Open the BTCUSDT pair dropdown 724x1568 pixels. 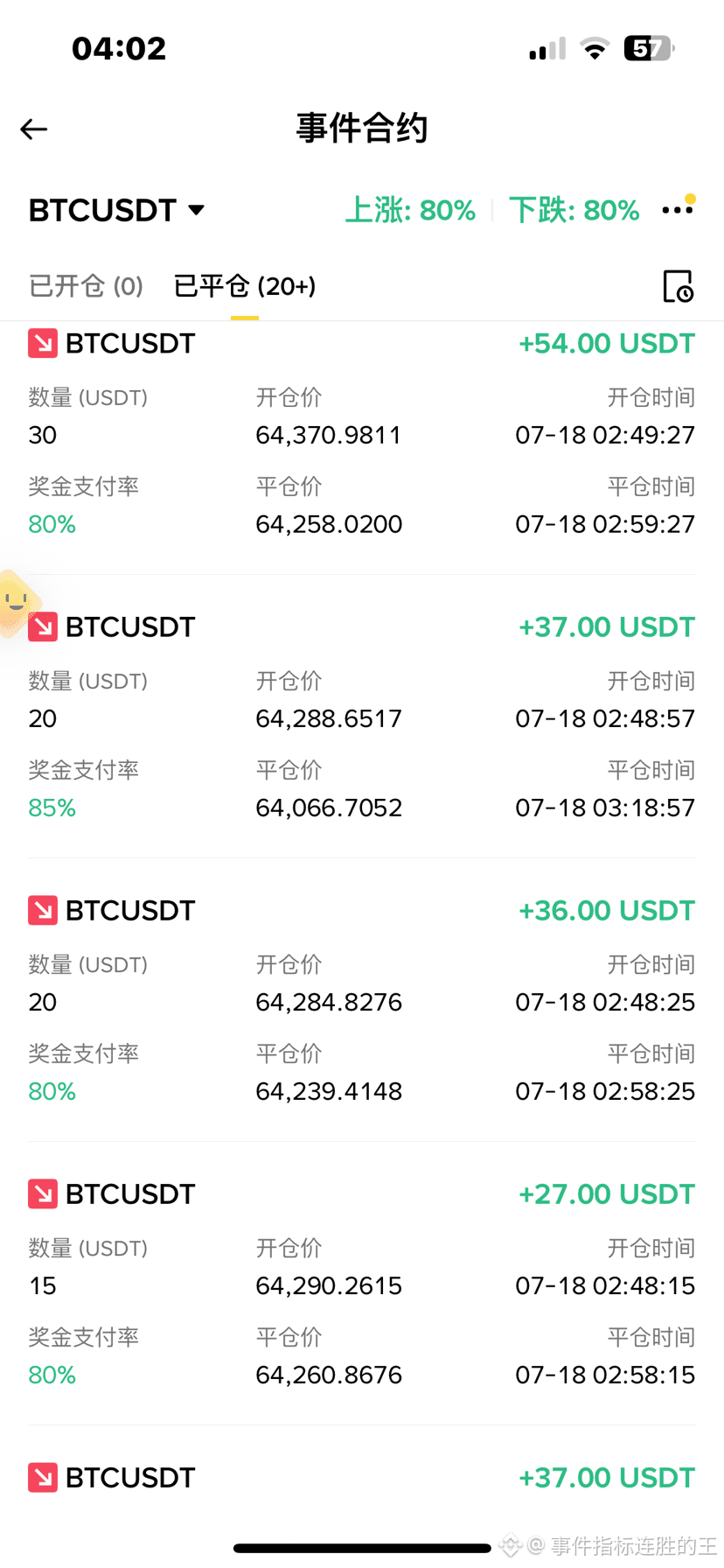[x=116, y=211]
